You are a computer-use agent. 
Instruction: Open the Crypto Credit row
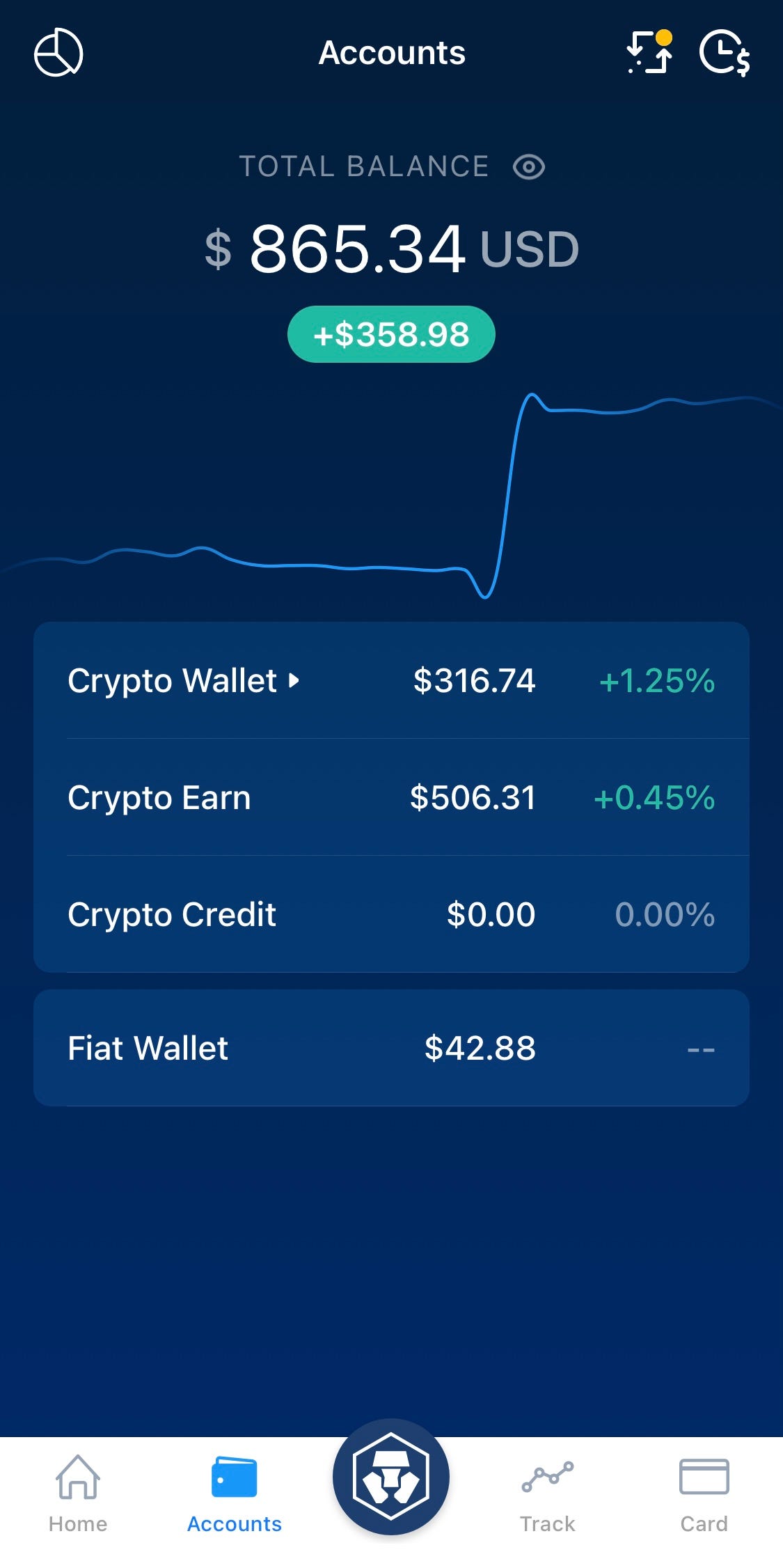click(x=391, y=914)
